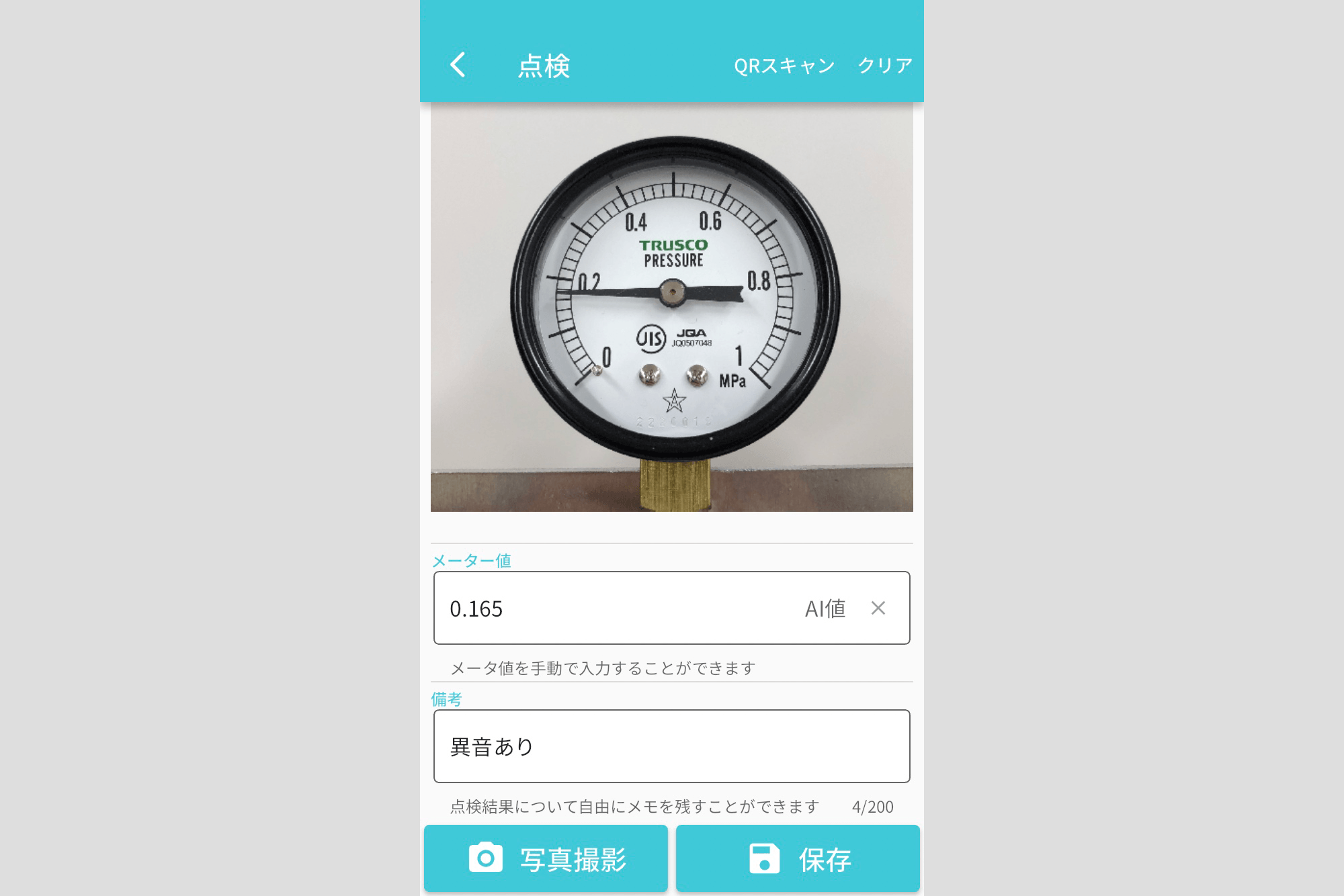1344x896 pixels.
Task: Save the inspection with 保存
Action: (798, 858)
